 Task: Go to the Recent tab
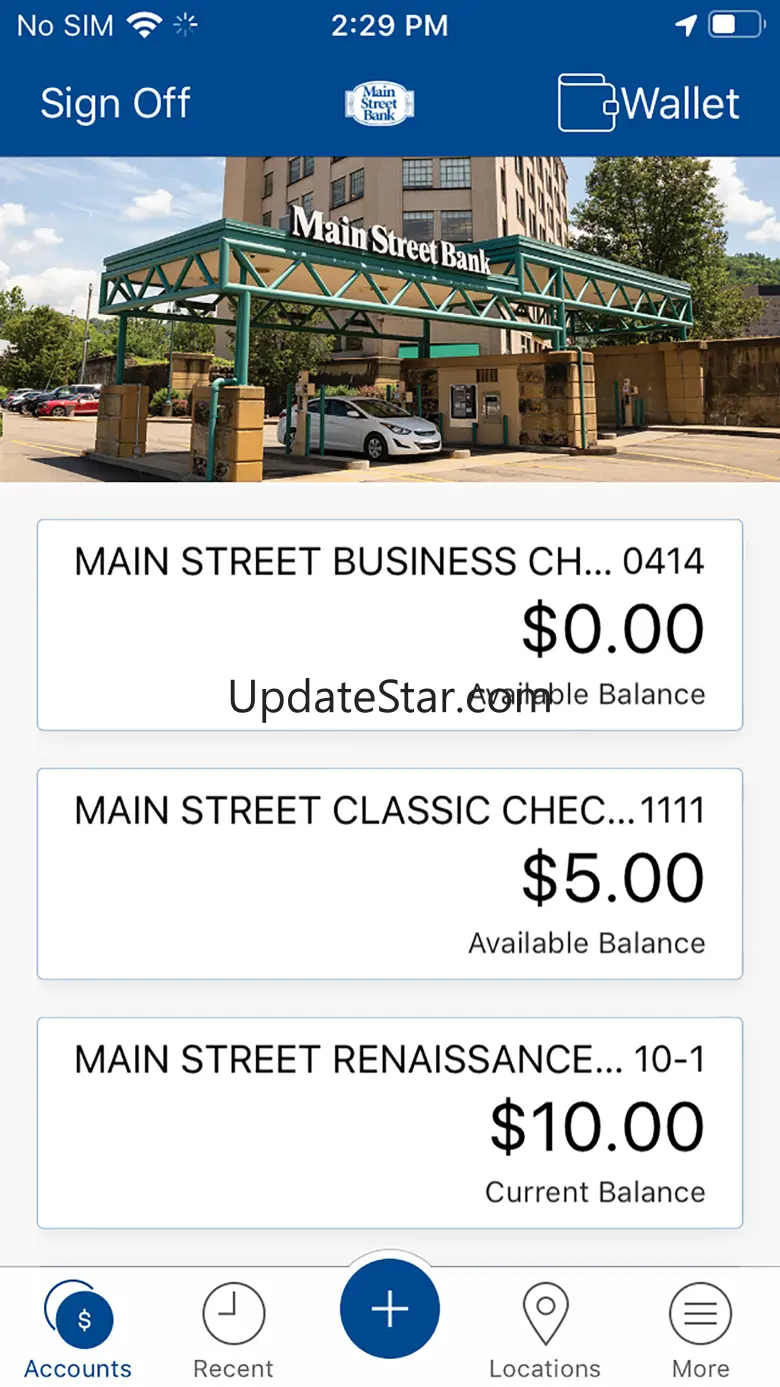pyautogui.click(x=233, y=1330)
